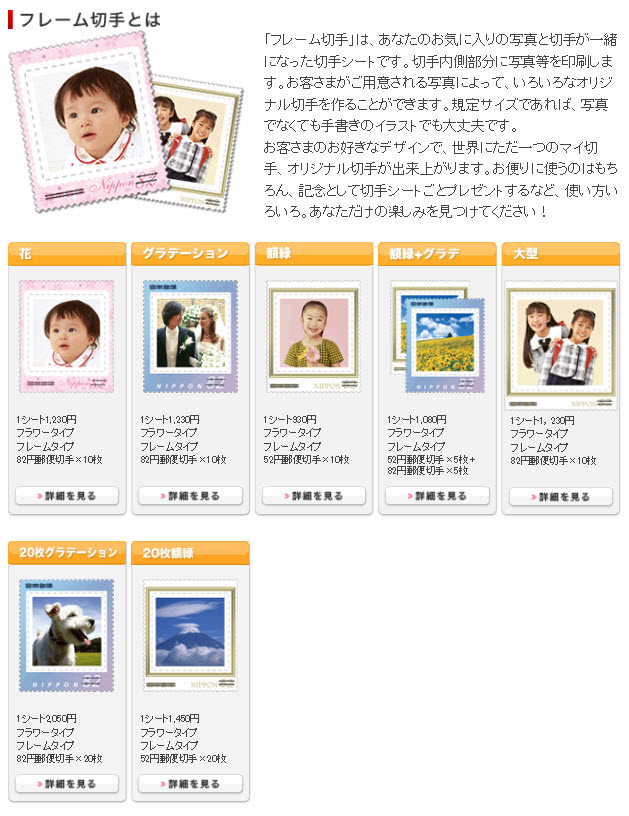Viewport: 629px width, 816px height.
Task: Select the 大型 stamp sample image
Action: 561,346
